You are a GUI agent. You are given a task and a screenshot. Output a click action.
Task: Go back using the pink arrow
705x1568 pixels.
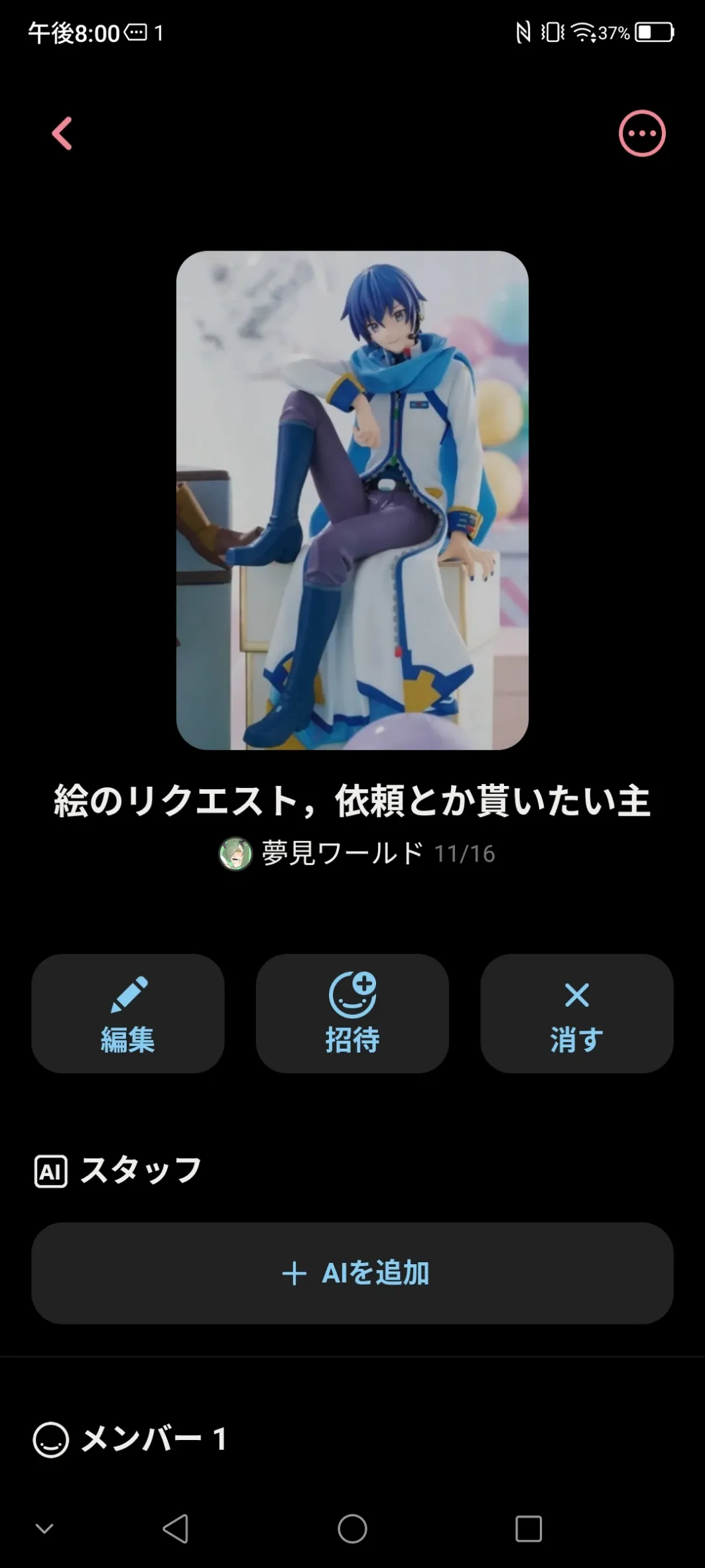point(62,133)
